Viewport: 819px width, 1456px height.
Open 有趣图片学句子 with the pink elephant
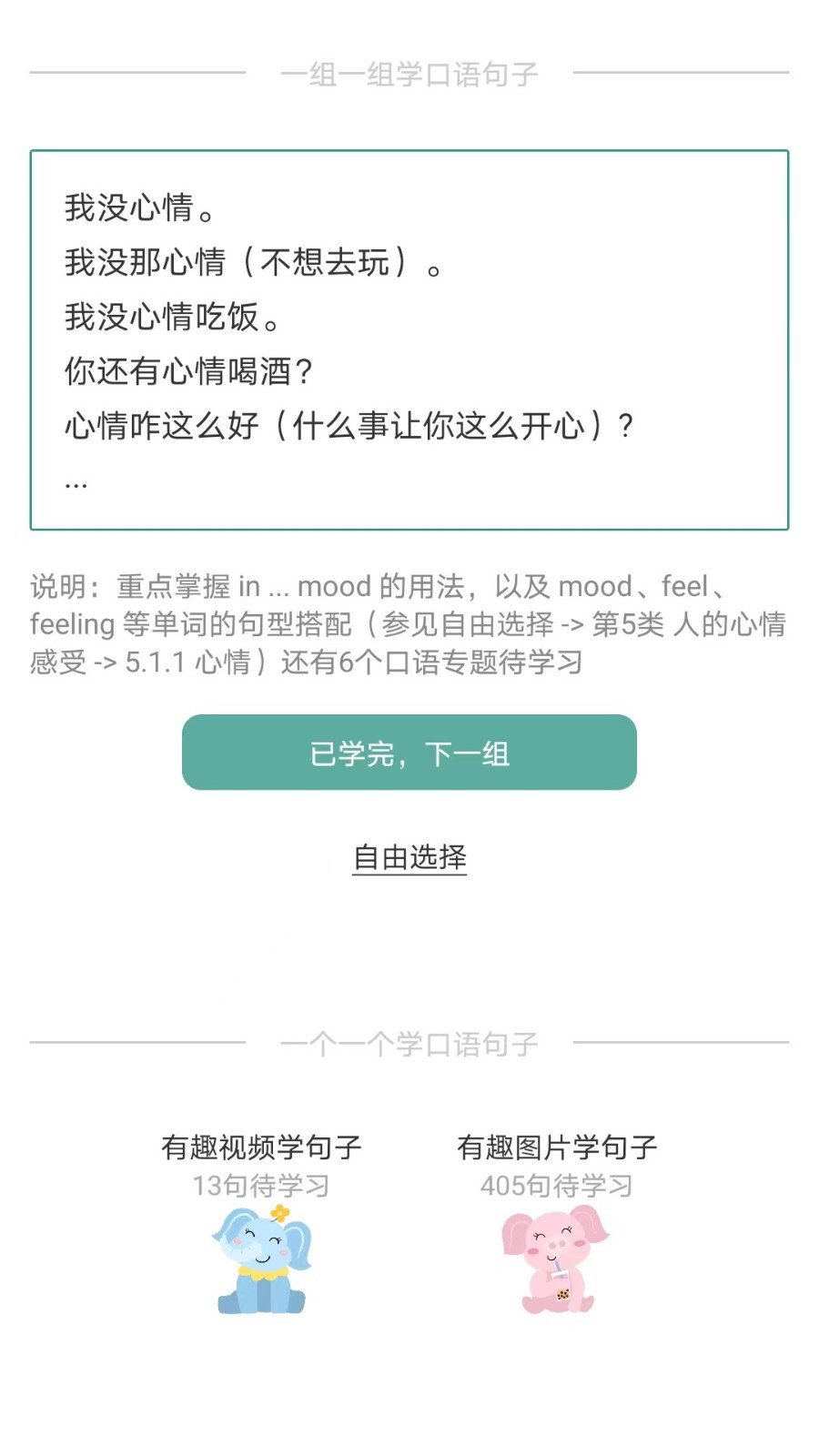pyautogui.click(x=557, y=1221)
